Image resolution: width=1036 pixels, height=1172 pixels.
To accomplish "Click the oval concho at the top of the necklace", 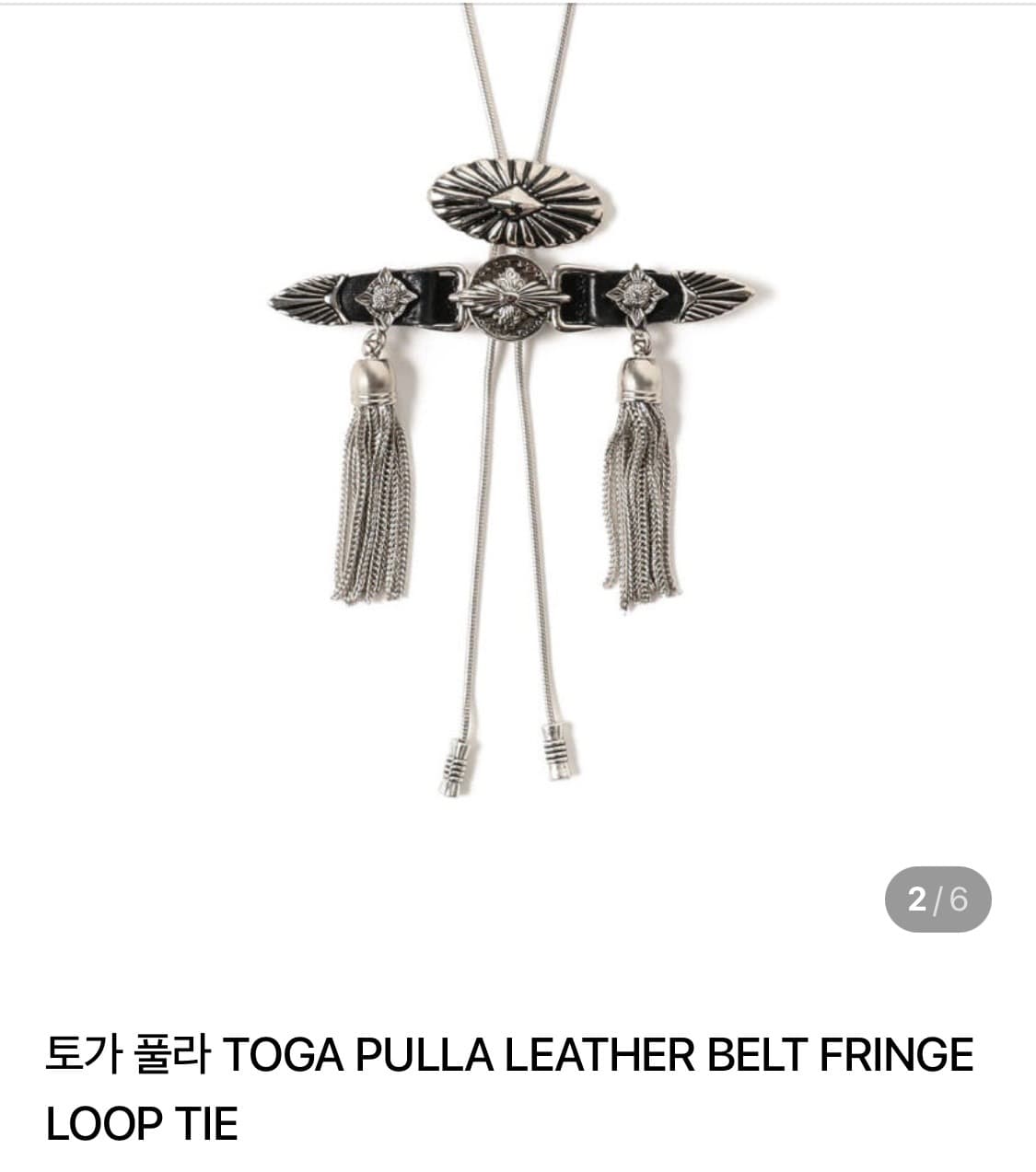I will (516, 198).
